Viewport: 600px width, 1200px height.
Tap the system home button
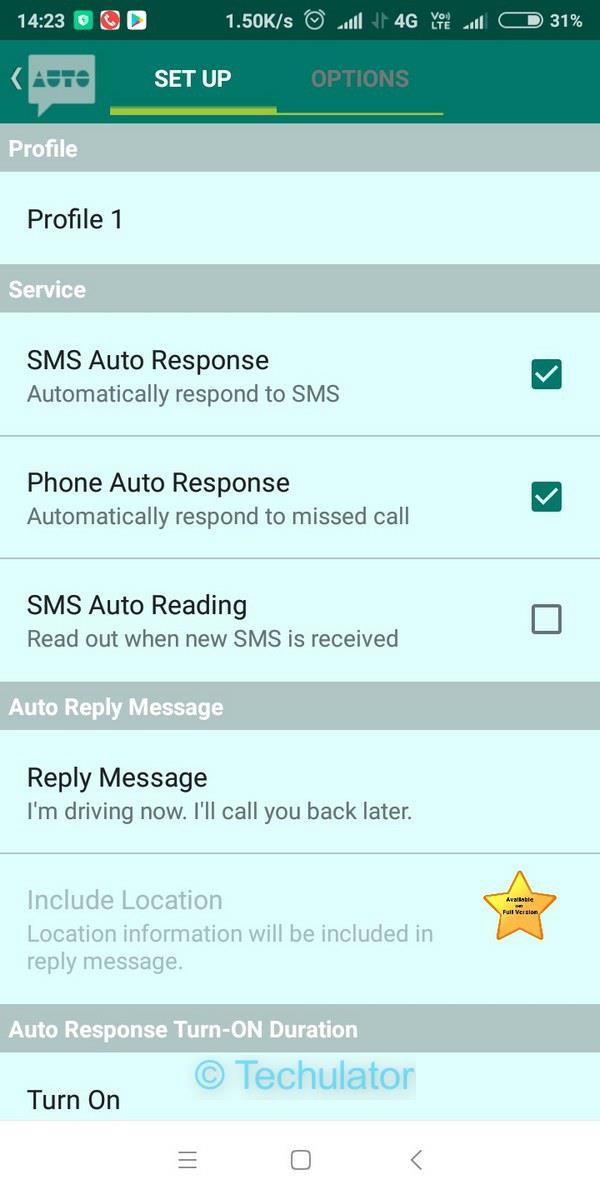point(300,1160)
